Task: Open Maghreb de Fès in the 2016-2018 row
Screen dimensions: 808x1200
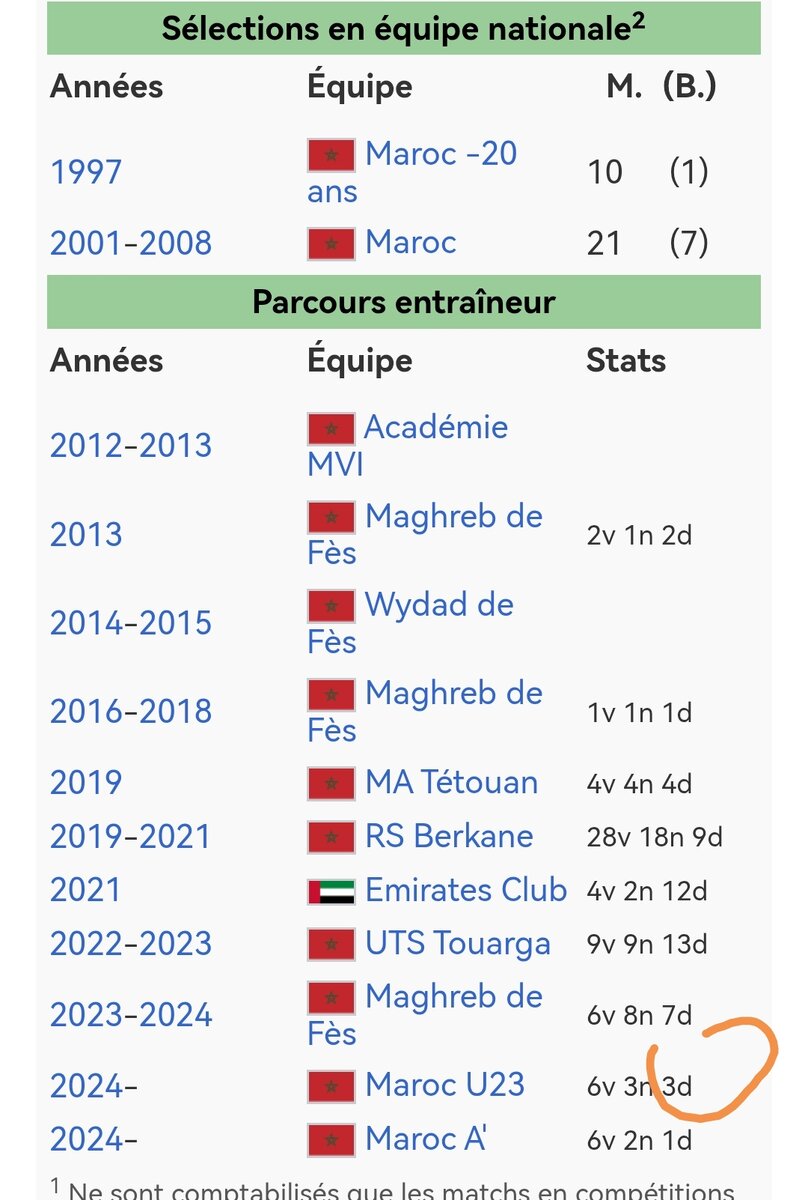Action: pos(453,693)
